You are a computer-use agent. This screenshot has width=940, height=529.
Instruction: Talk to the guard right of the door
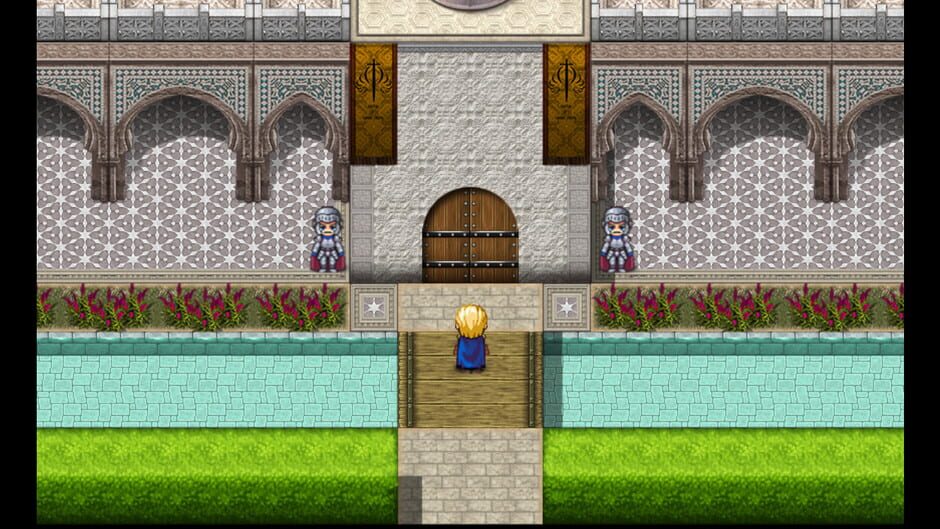pos(617,239)
